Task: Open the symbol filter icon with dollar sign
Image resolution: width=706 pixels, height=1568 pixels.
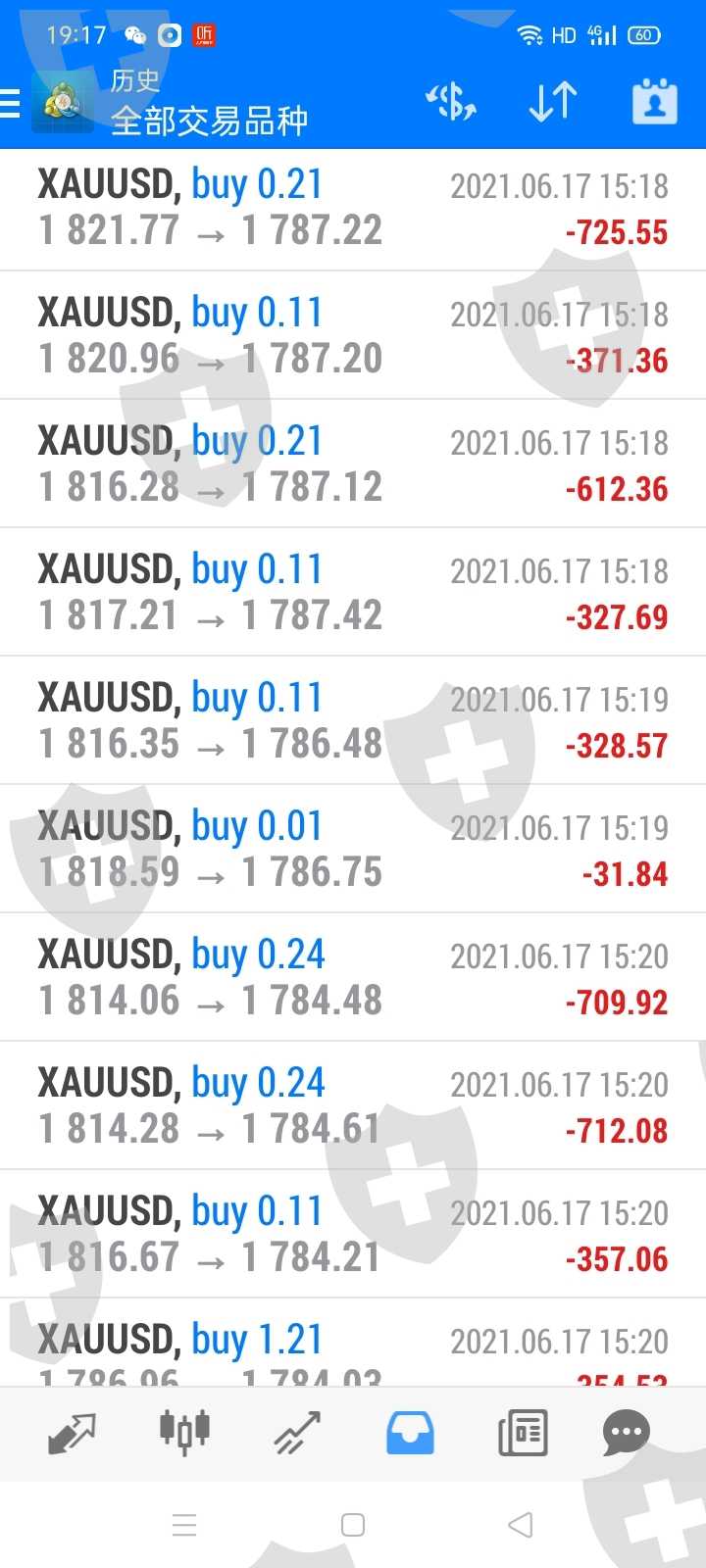Action: (450, 102)
